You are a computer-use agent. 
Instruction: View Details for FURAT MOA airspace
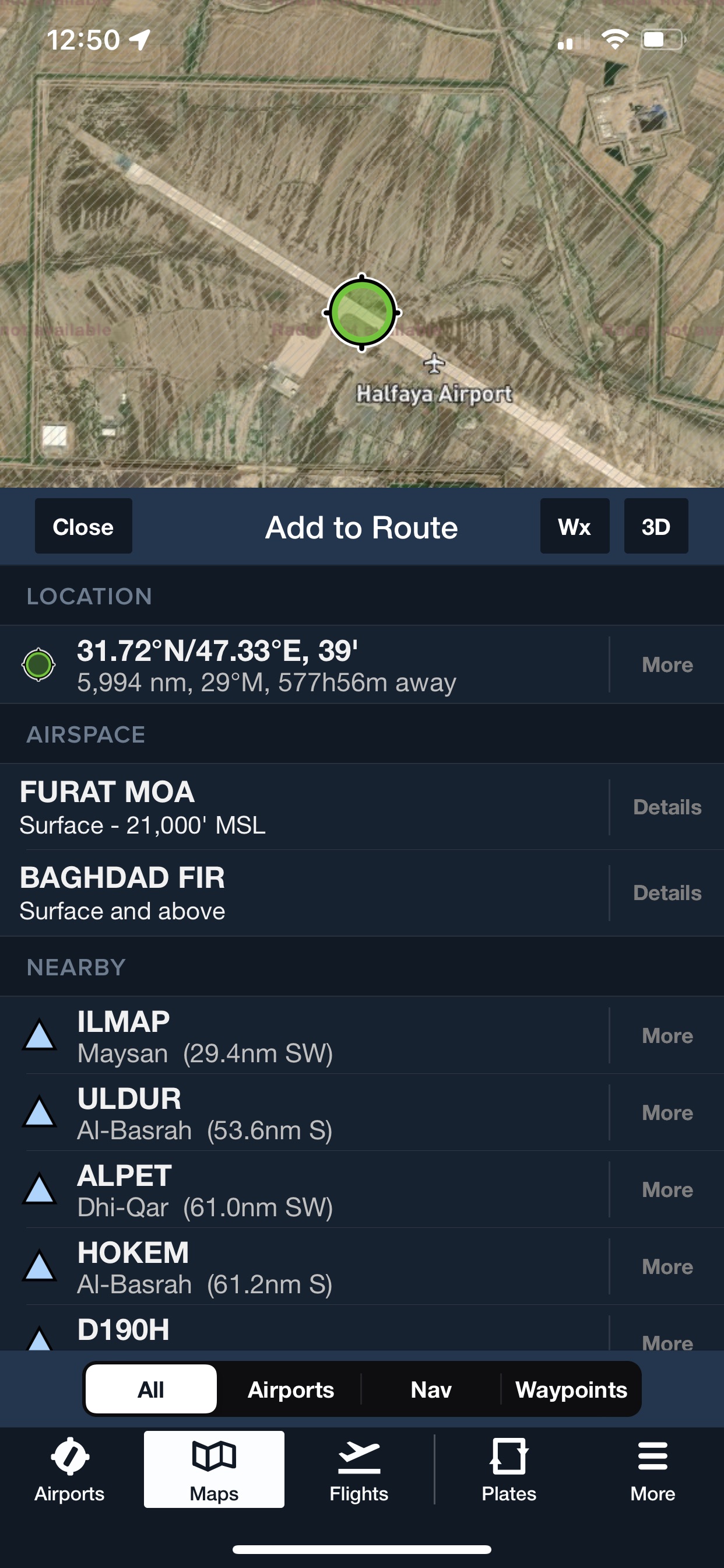[667, 807]
